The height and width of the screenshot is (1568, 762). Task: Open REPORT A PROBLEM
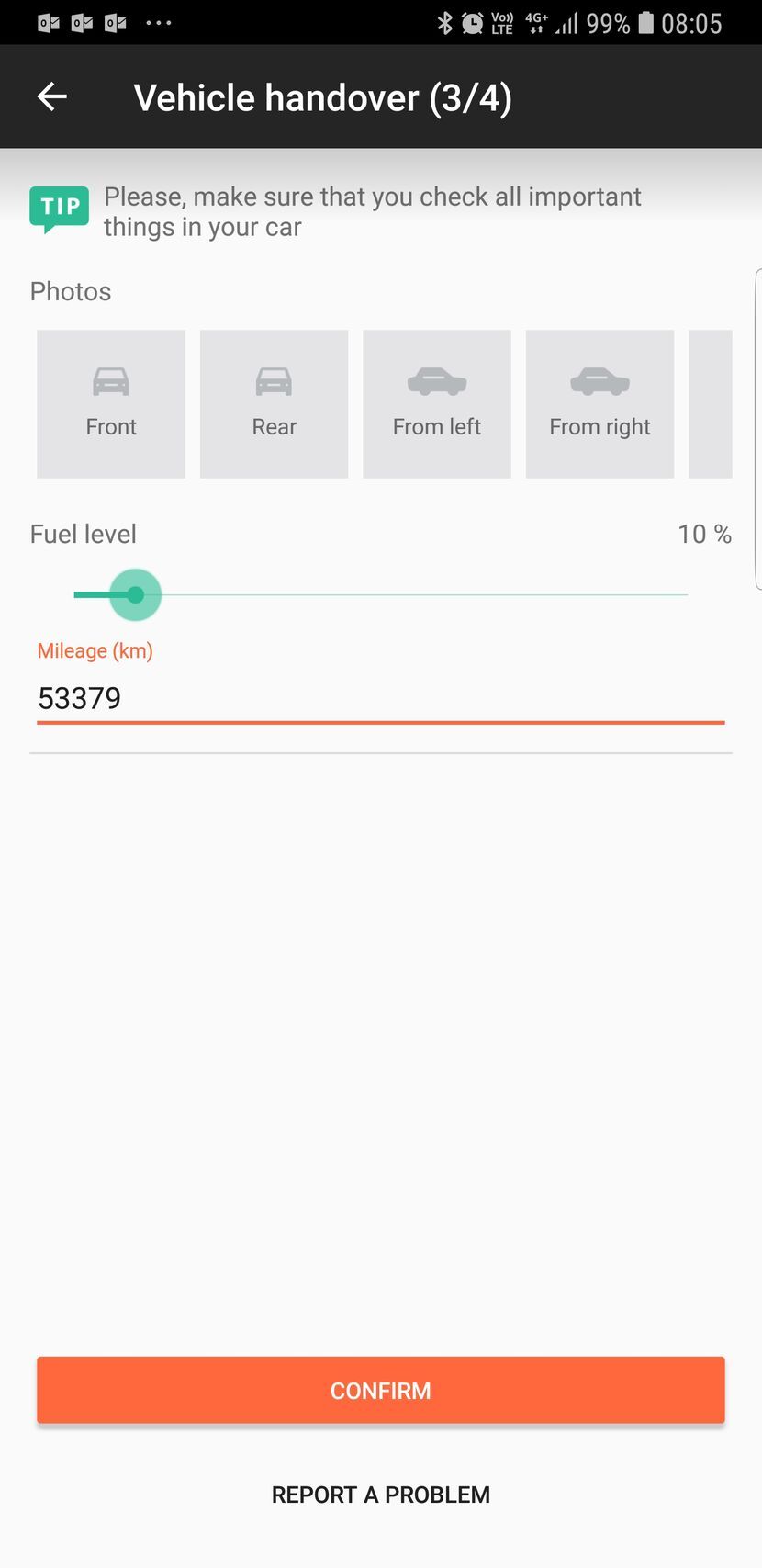[x=380, y=1495]
